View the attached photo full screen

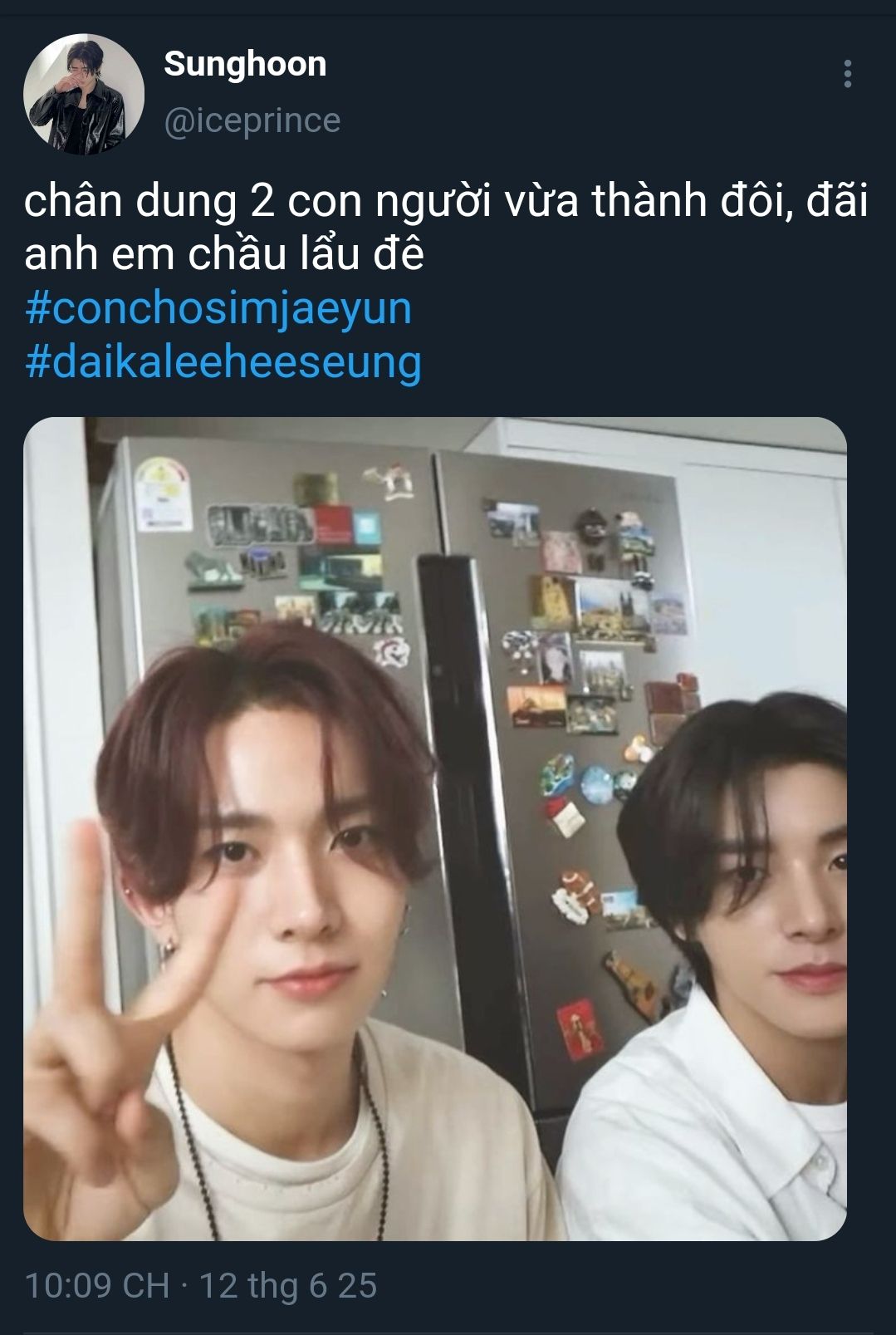click(x=435, y=828)
